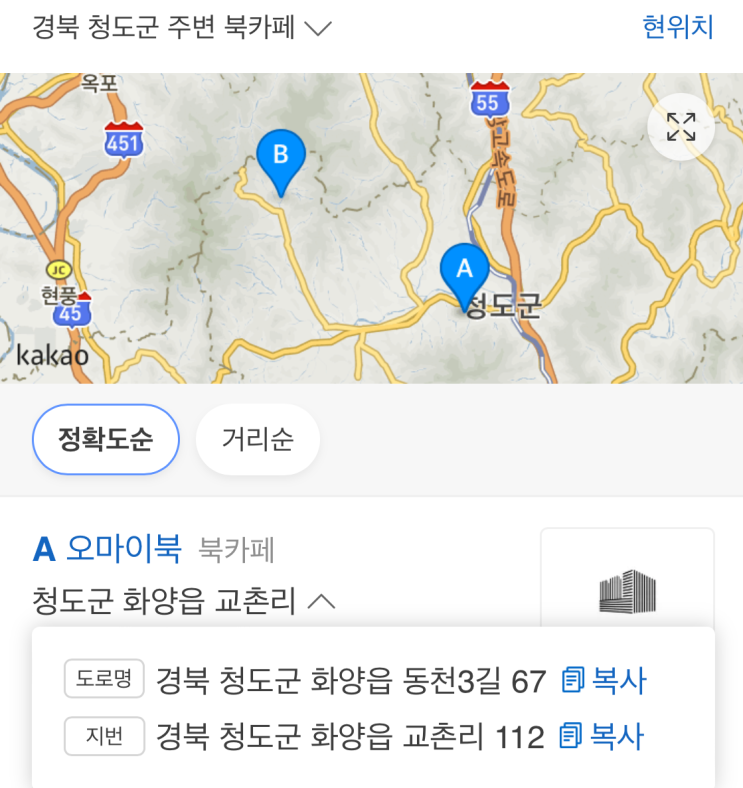This screenshot has height=788, width=743.
Task: Open the 경북 청도군 주변 북카페 dropdown
Action: point(182,27)
